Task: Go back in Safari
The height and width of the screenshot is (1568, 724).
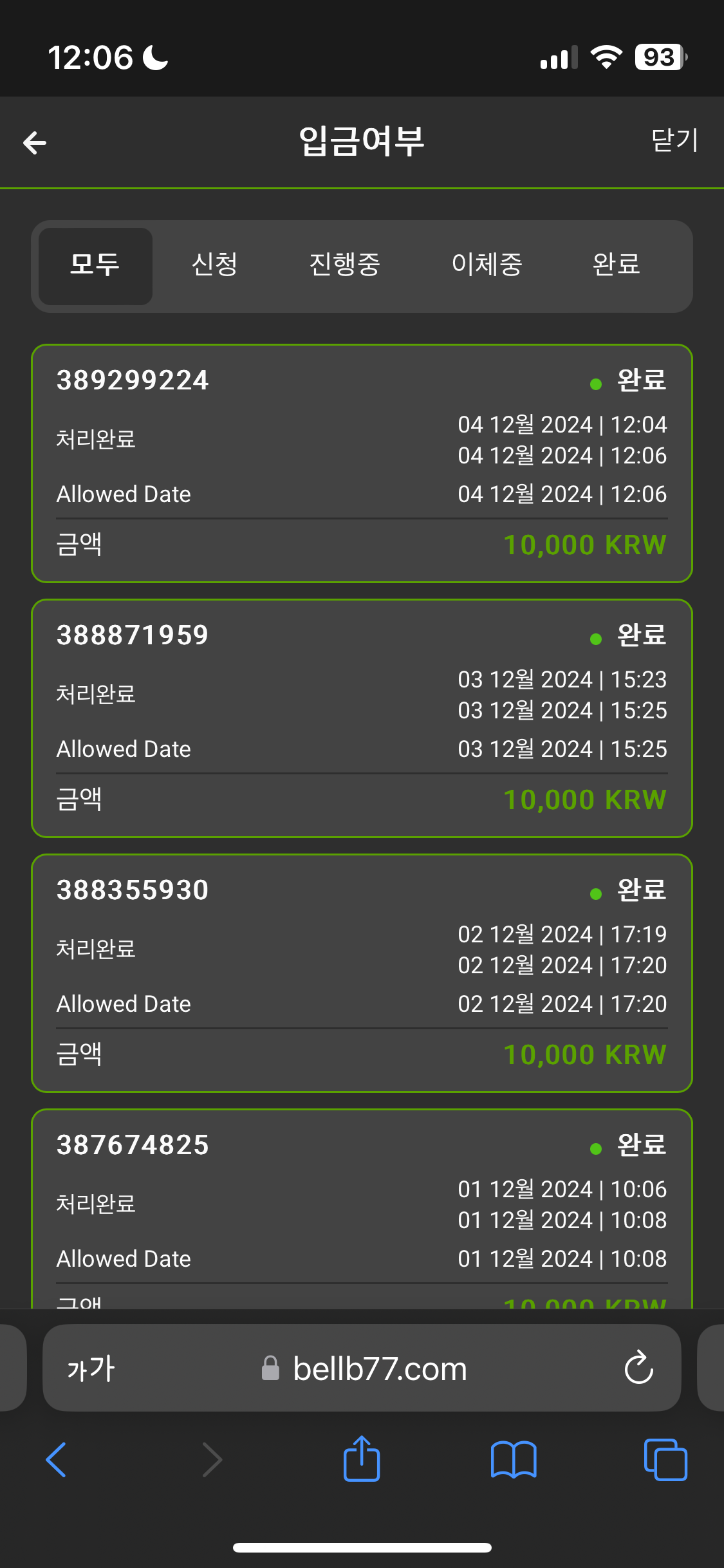Action: (x=56, y=1459)
